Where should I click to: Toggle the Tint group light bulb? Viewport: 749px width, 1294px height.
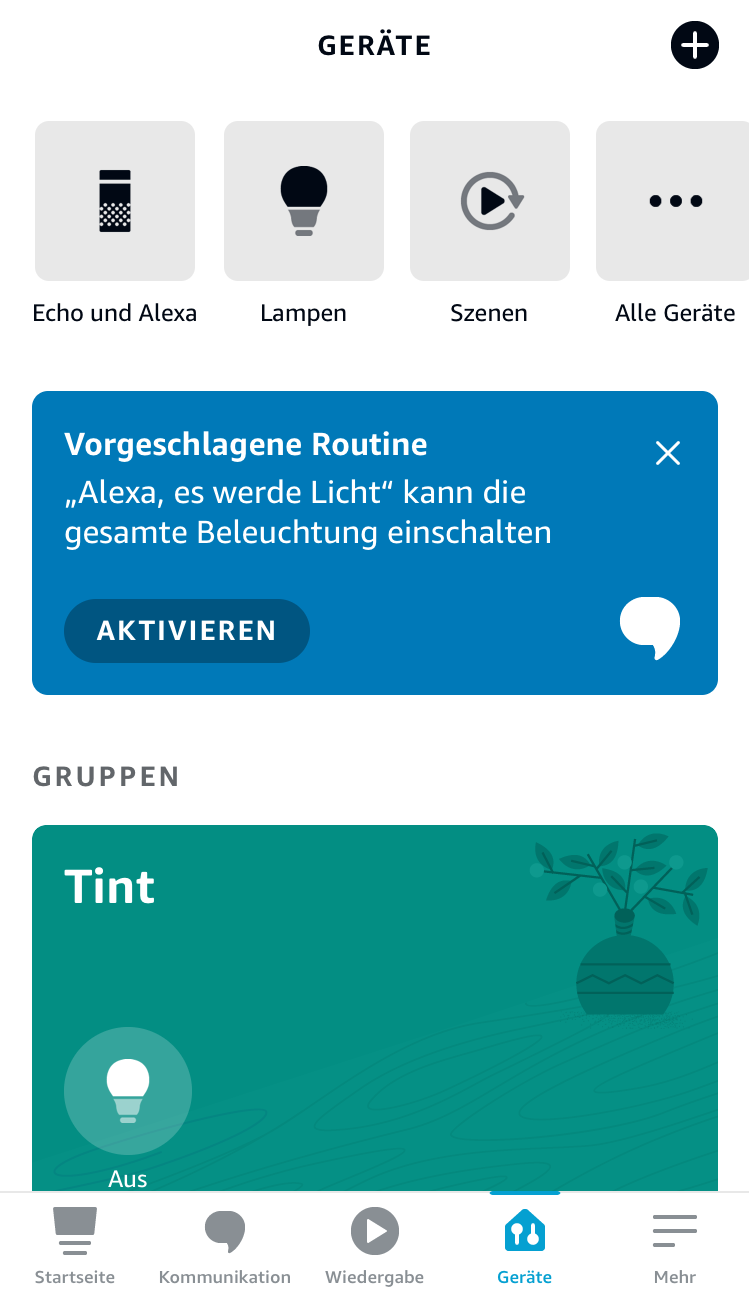point(128,1091)
